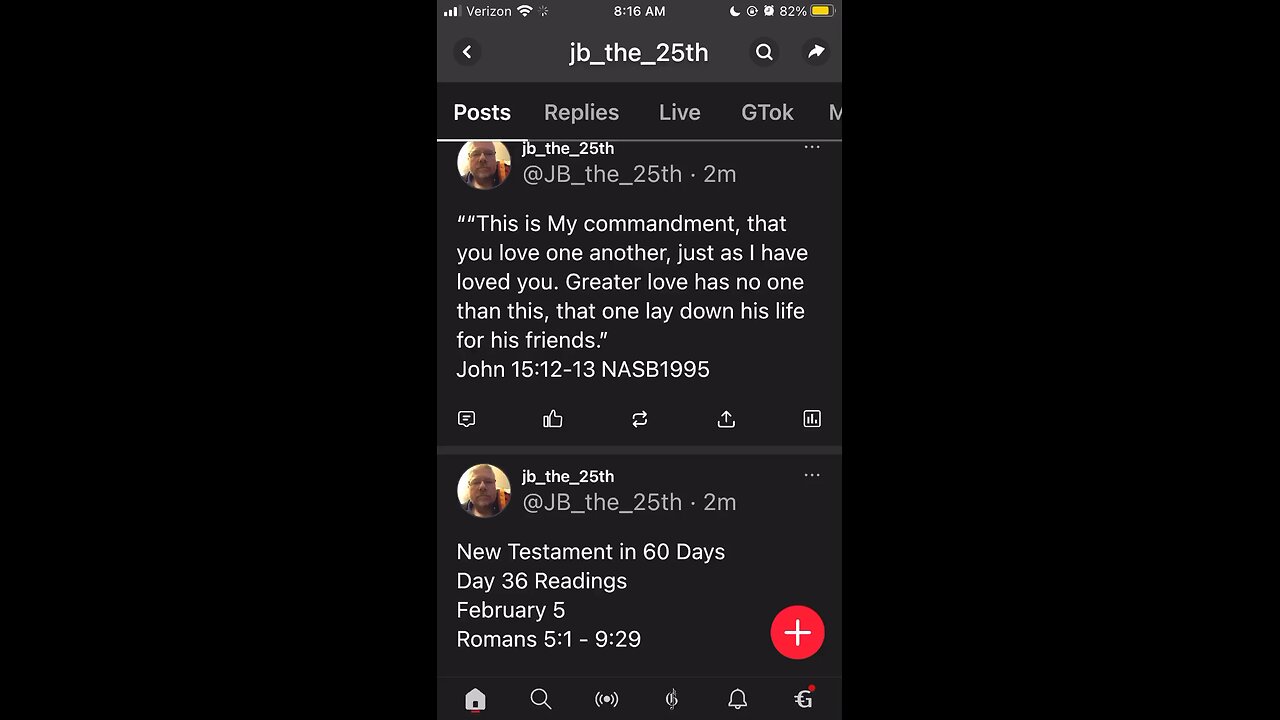The height and width of the screenshot is (720, 1280).
Task: Open overflow menu on John 15:12-13 post
Action: click(x=812, y=147)
